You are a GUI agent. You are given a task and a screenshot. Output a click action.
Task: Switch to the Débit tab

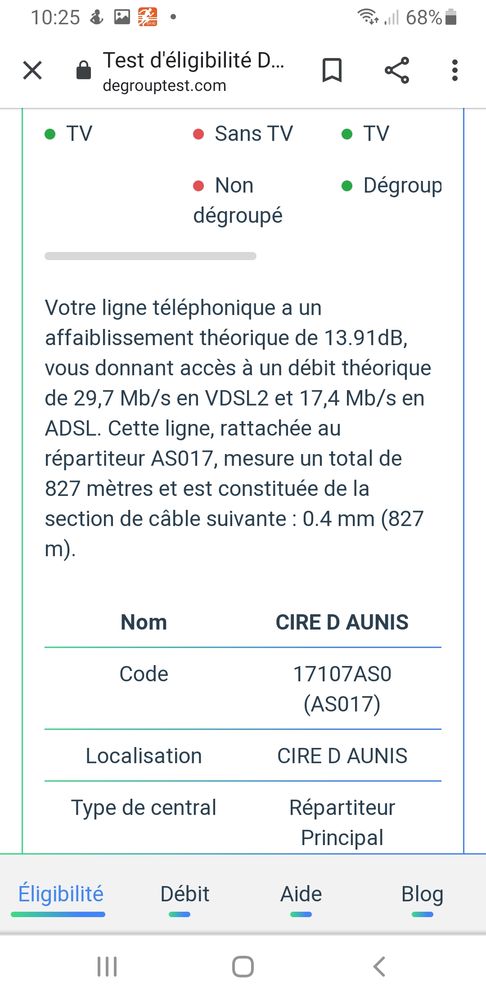185,894
